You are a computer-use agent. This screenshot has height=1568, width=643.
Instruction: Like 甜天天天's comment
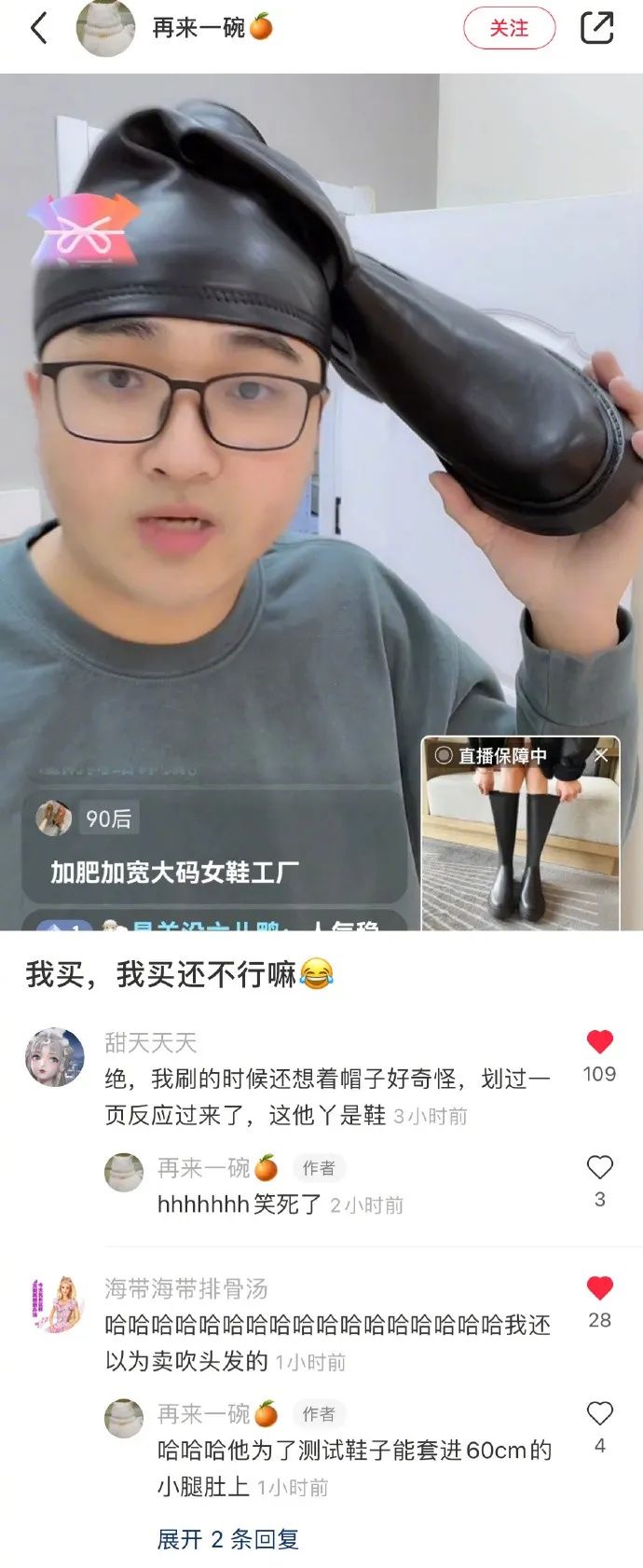(x=599, y=1043)
